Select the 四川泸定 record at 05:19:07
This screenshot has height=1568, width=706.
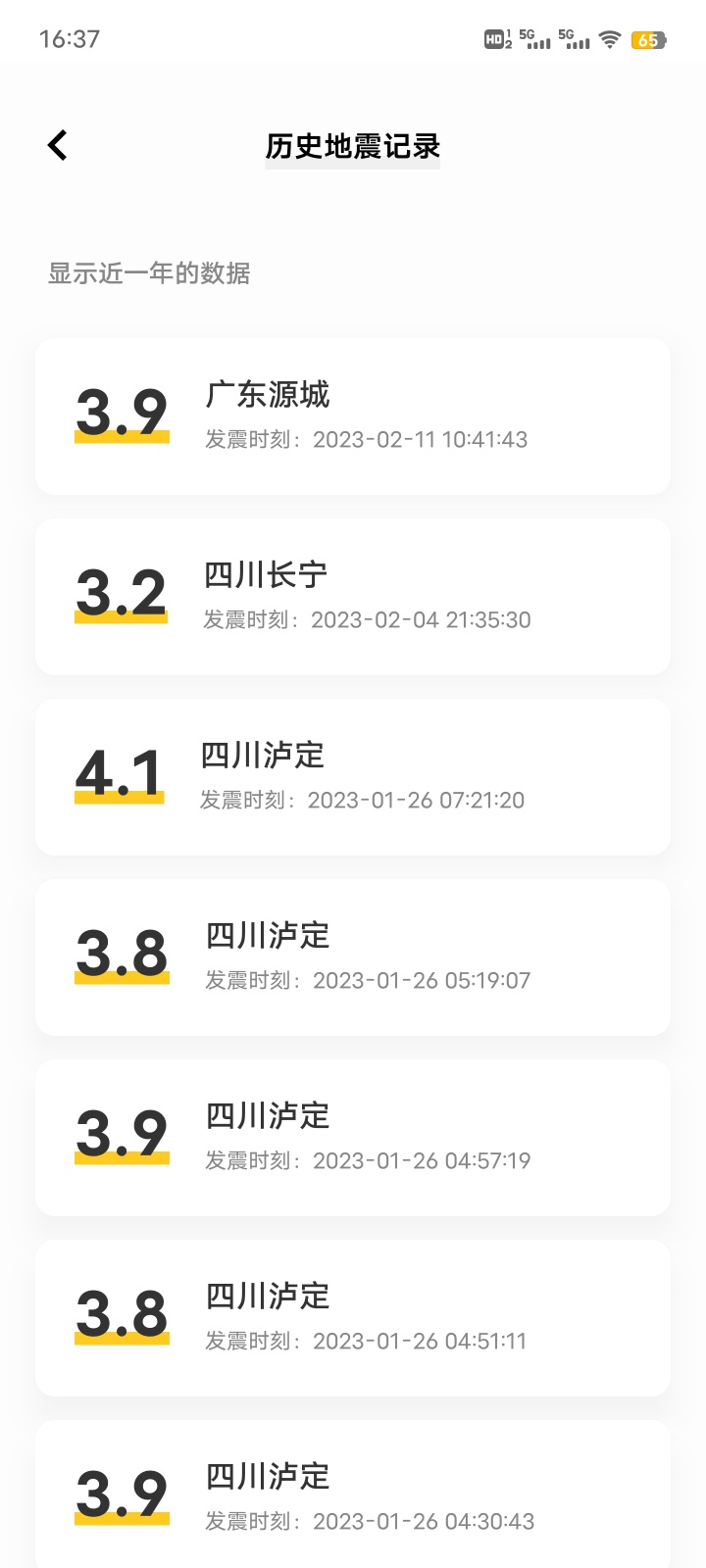tap(353, 957)
